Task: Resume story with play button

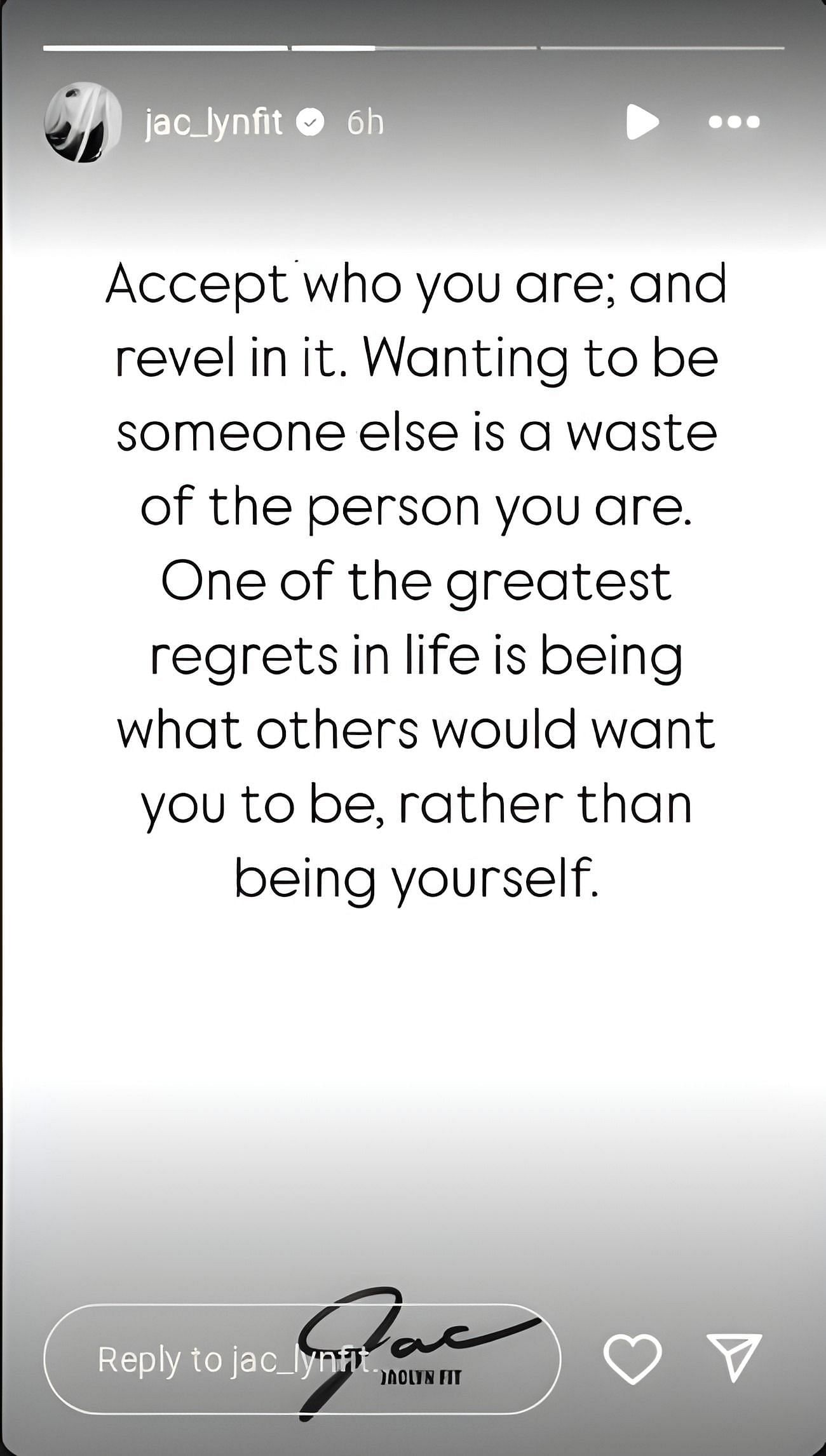Action: (x=642, y=121)
